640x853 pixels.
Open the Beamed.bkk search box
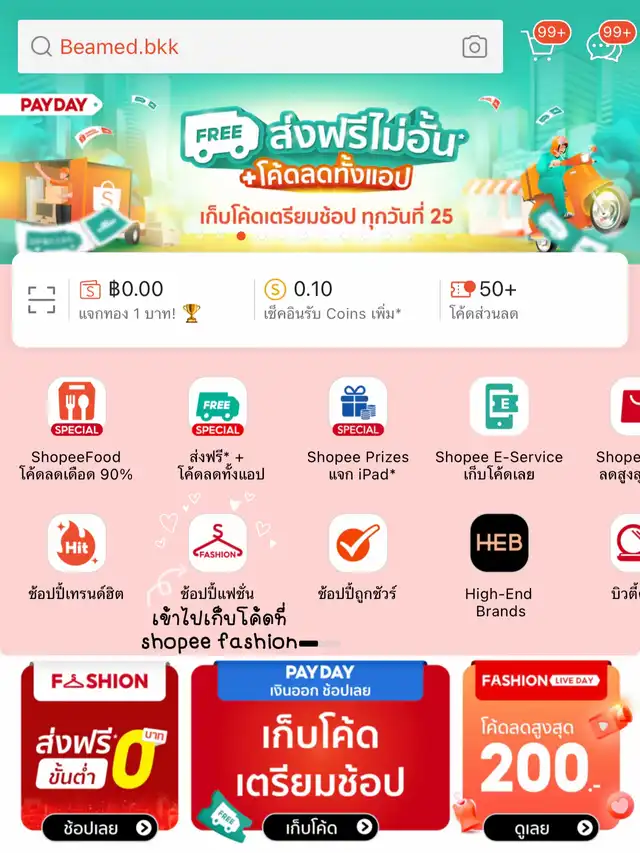tap(240, 47)
